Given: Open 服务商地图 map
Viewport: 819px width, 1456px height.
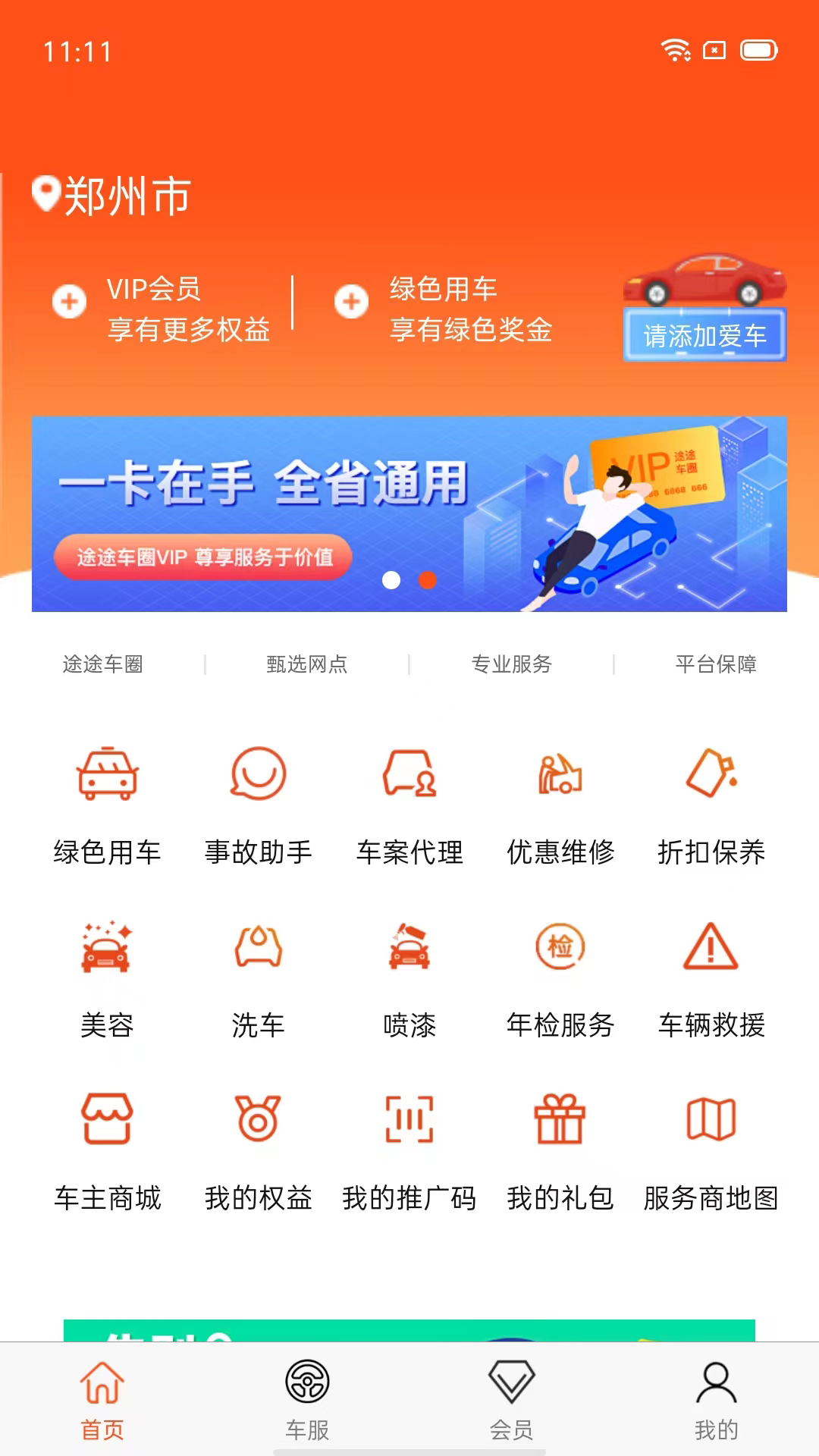Looking at the screenshot, I should point(711,1150).
